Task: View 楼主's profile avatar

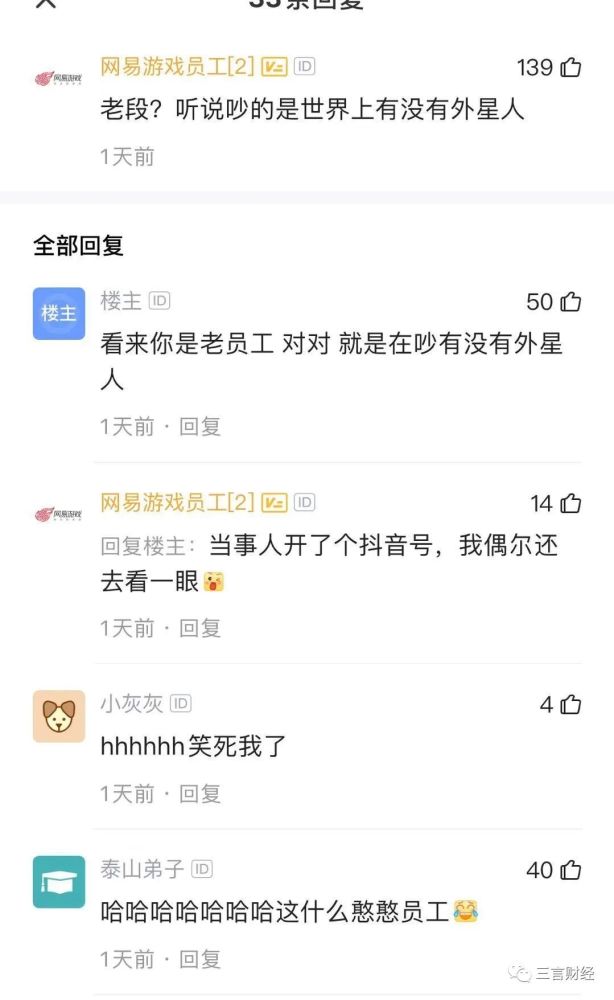Action: (x=59, y=313)
